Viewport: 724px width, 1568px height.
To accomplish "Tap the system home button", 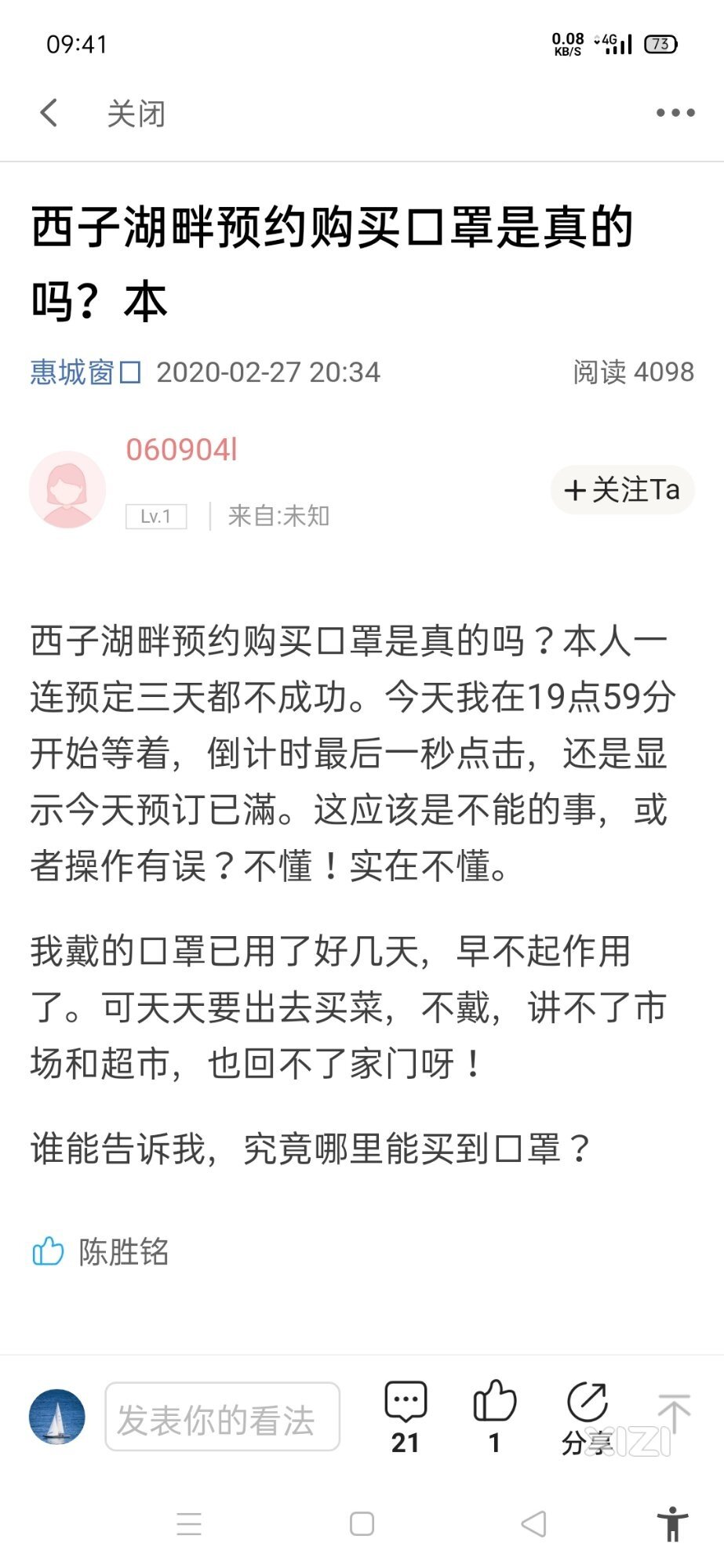I will tap(362, 1524).
